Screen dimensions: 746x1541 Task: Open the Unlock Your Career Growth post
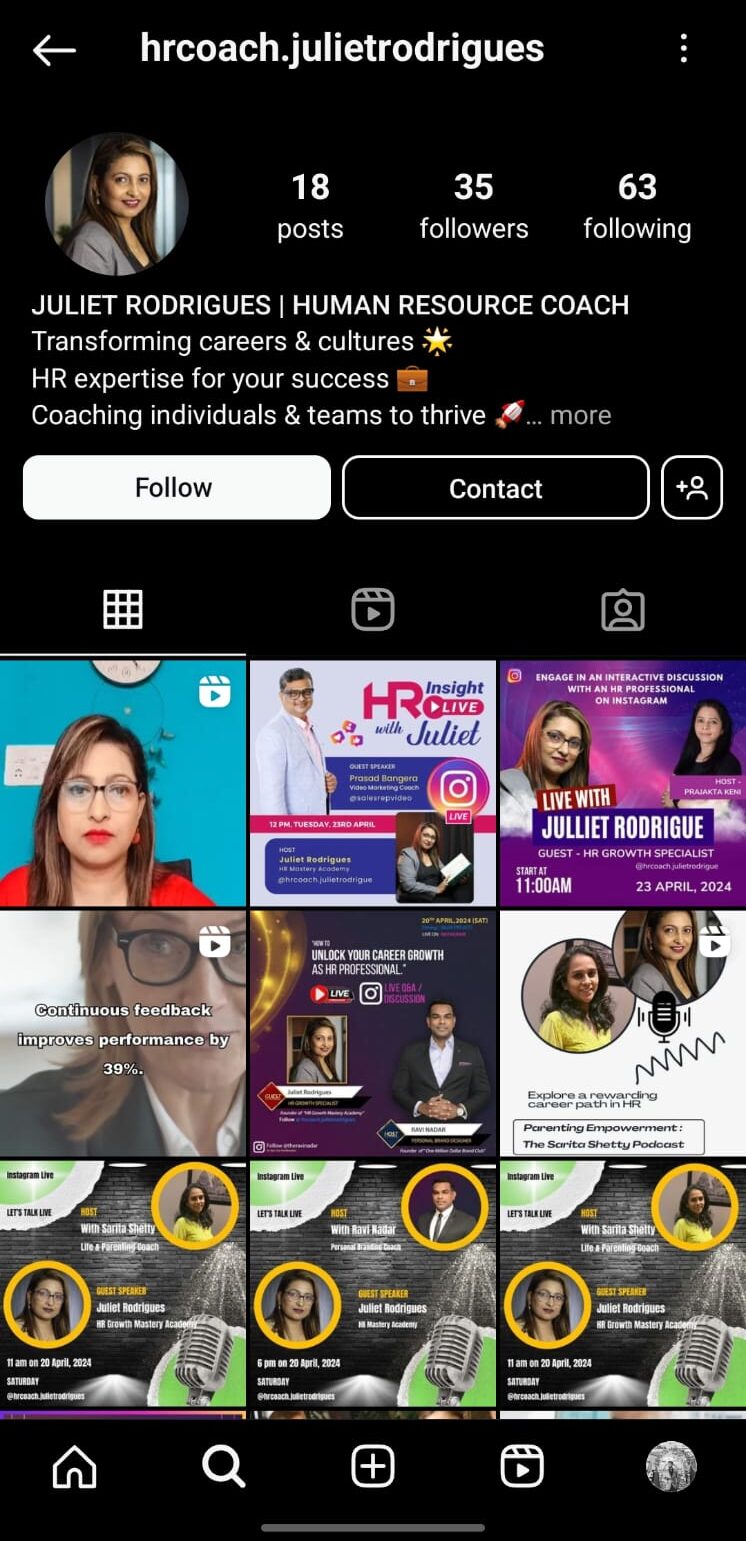tap(373, 1033)
